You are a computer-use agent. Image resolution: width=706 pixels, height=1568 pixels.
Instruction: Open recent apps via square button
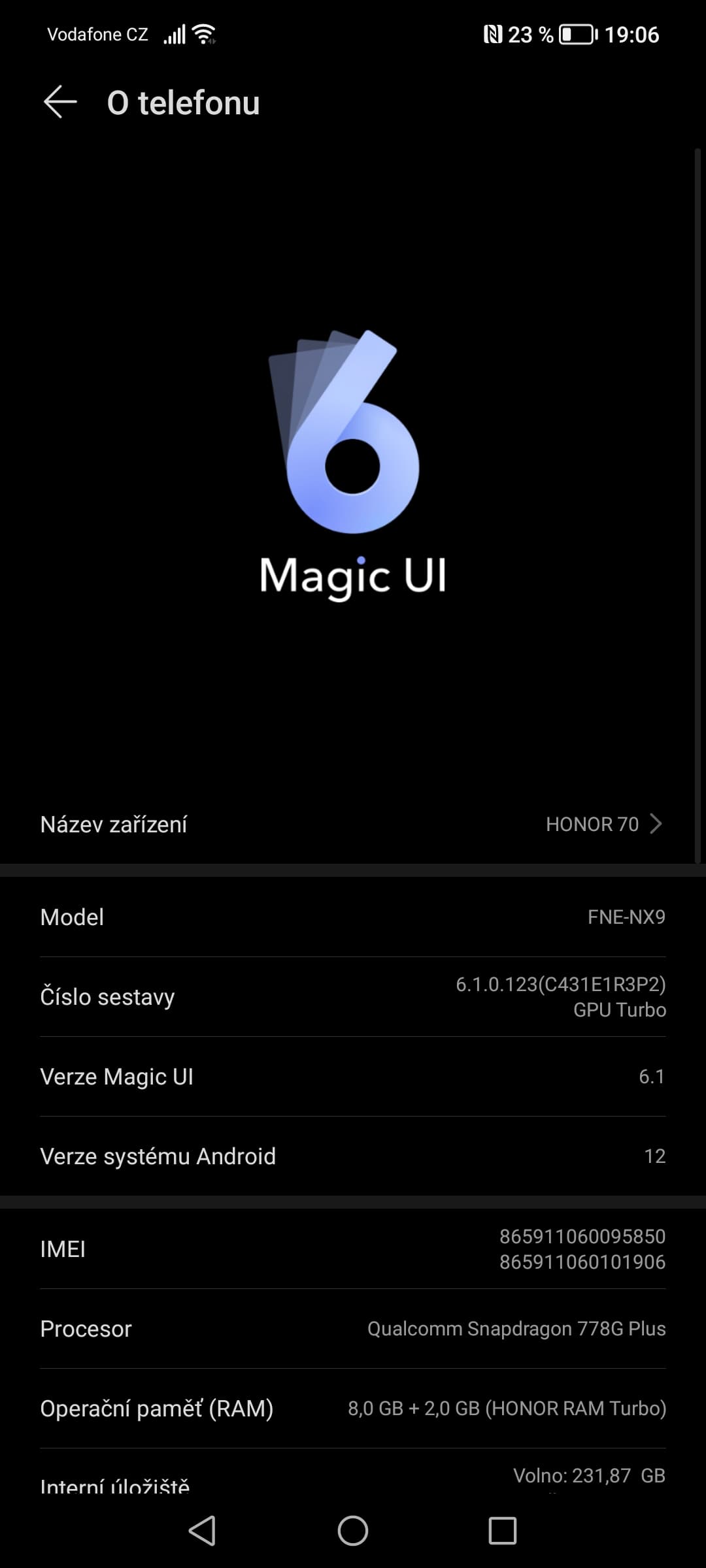[x=502, y=1530]
